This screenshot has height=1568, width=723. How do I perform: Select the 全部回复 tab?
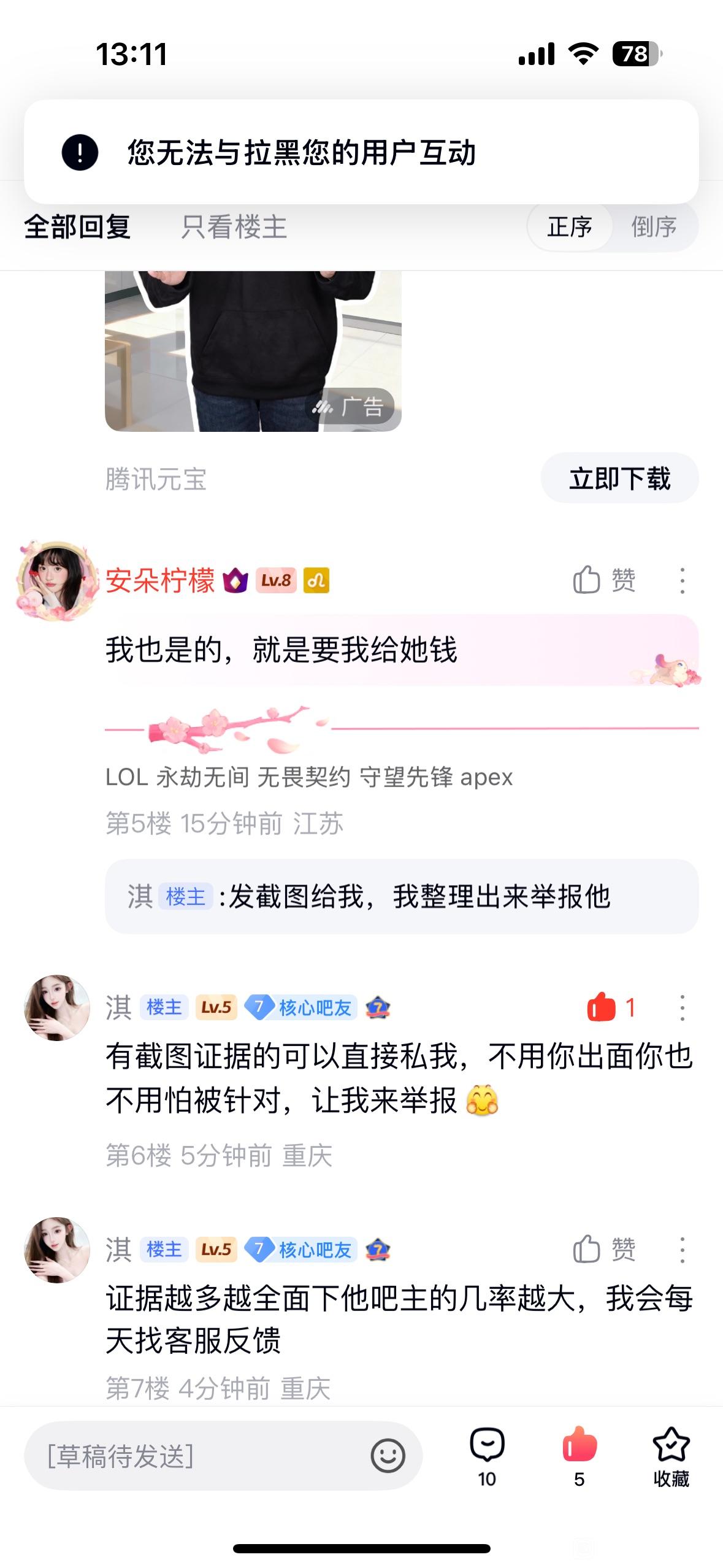click(x=77, y=227)
